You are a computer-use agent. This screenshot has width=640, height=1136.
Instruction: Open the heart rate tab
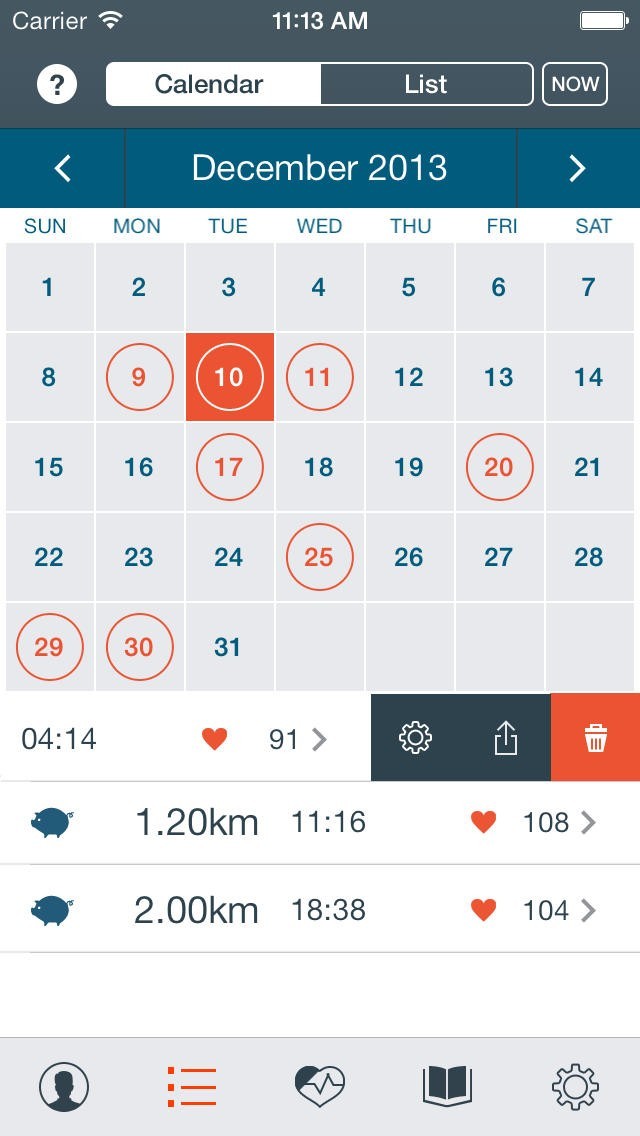click(x=320, y=1087)
